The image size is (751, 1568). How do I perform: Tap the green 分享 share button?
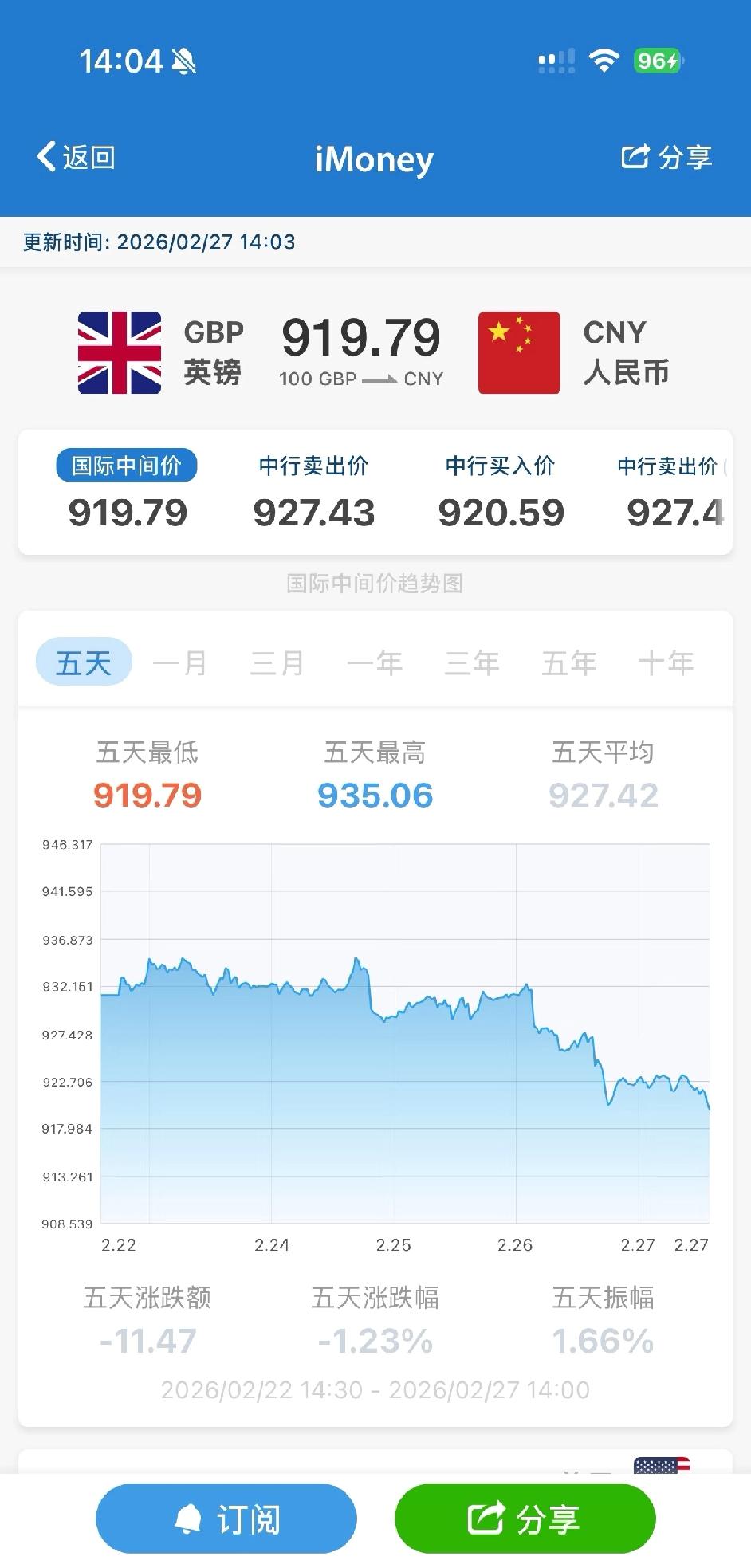(x=527, y=1517)
